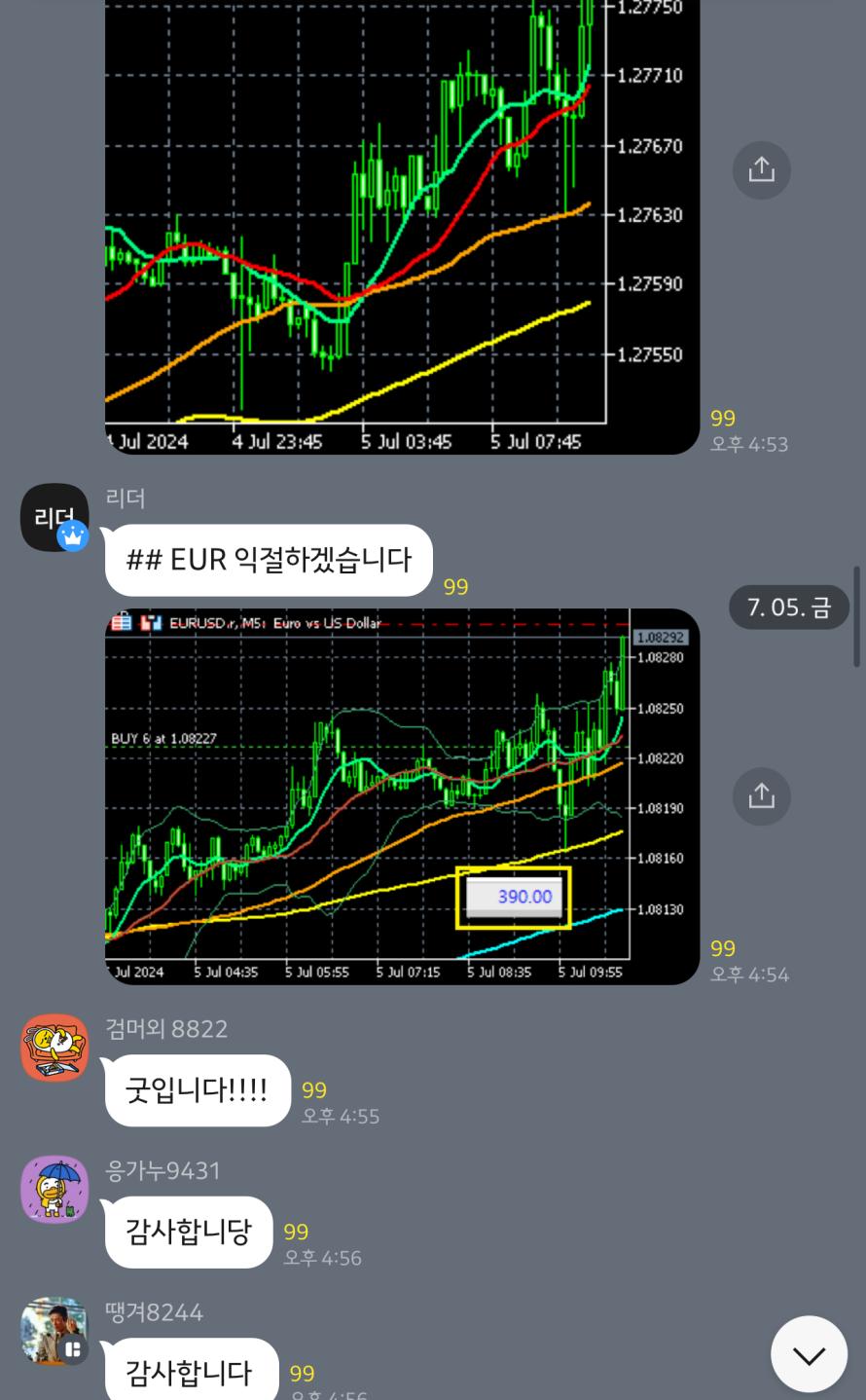Image resolution: width=866 pixels, height=1400 pixels.
Task: Open the top candlestick chart image
Action: coord(402,224)
